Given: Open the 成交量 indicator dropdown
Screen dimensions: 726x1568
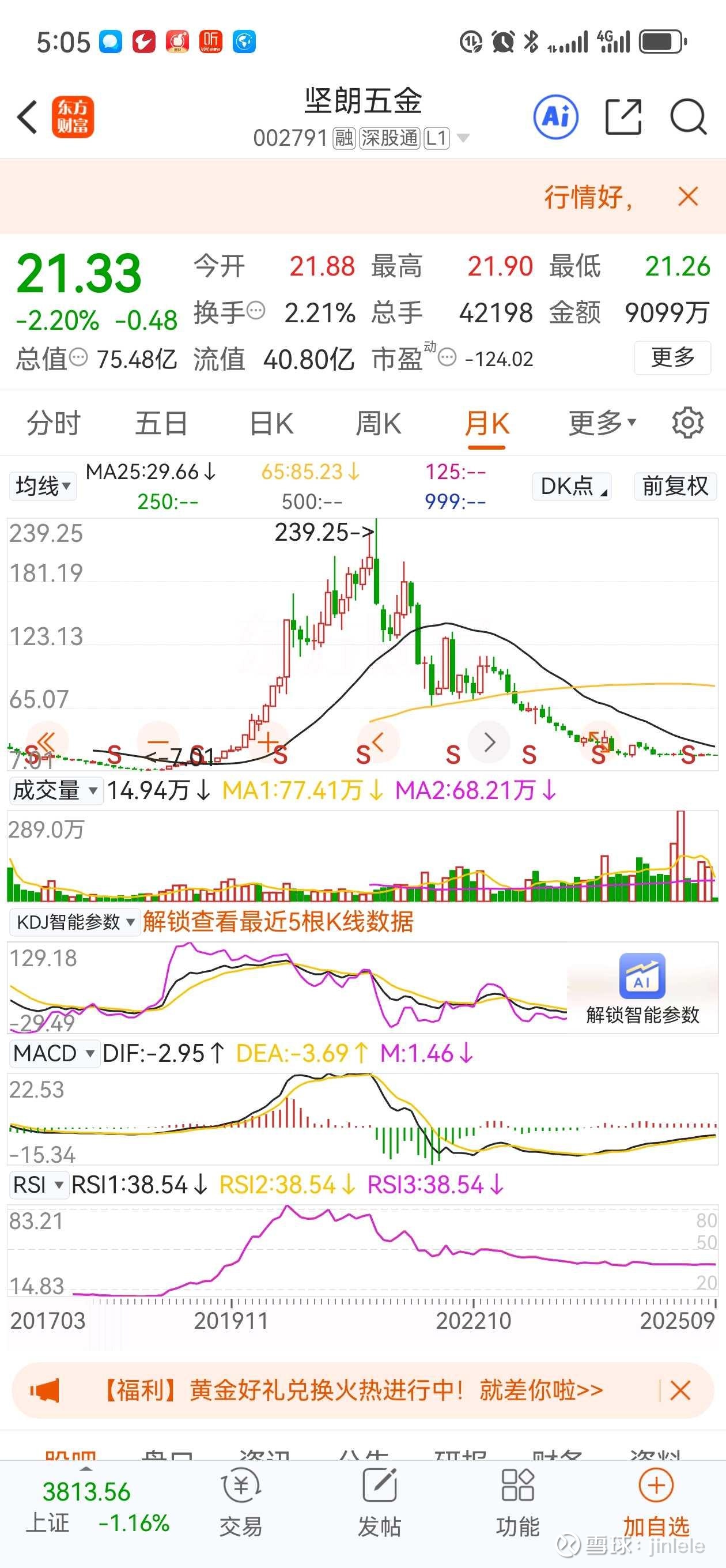Looking at the screenshot, I should [x=55, y=791].
